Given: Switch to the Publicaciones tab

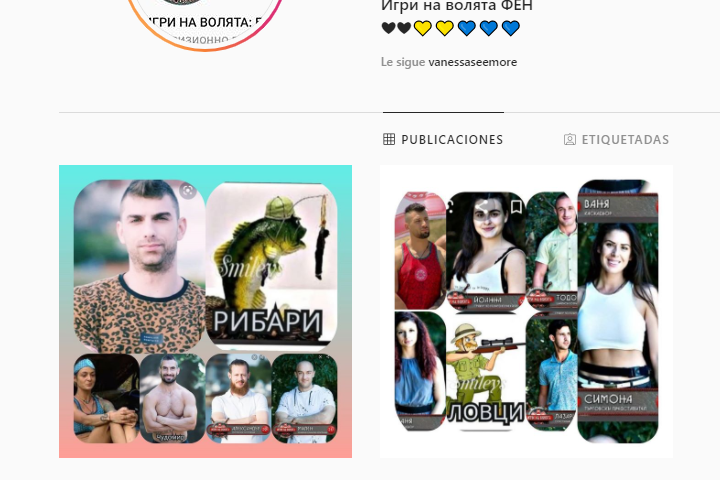Looking at the screenshot, I should pos(443,140).
